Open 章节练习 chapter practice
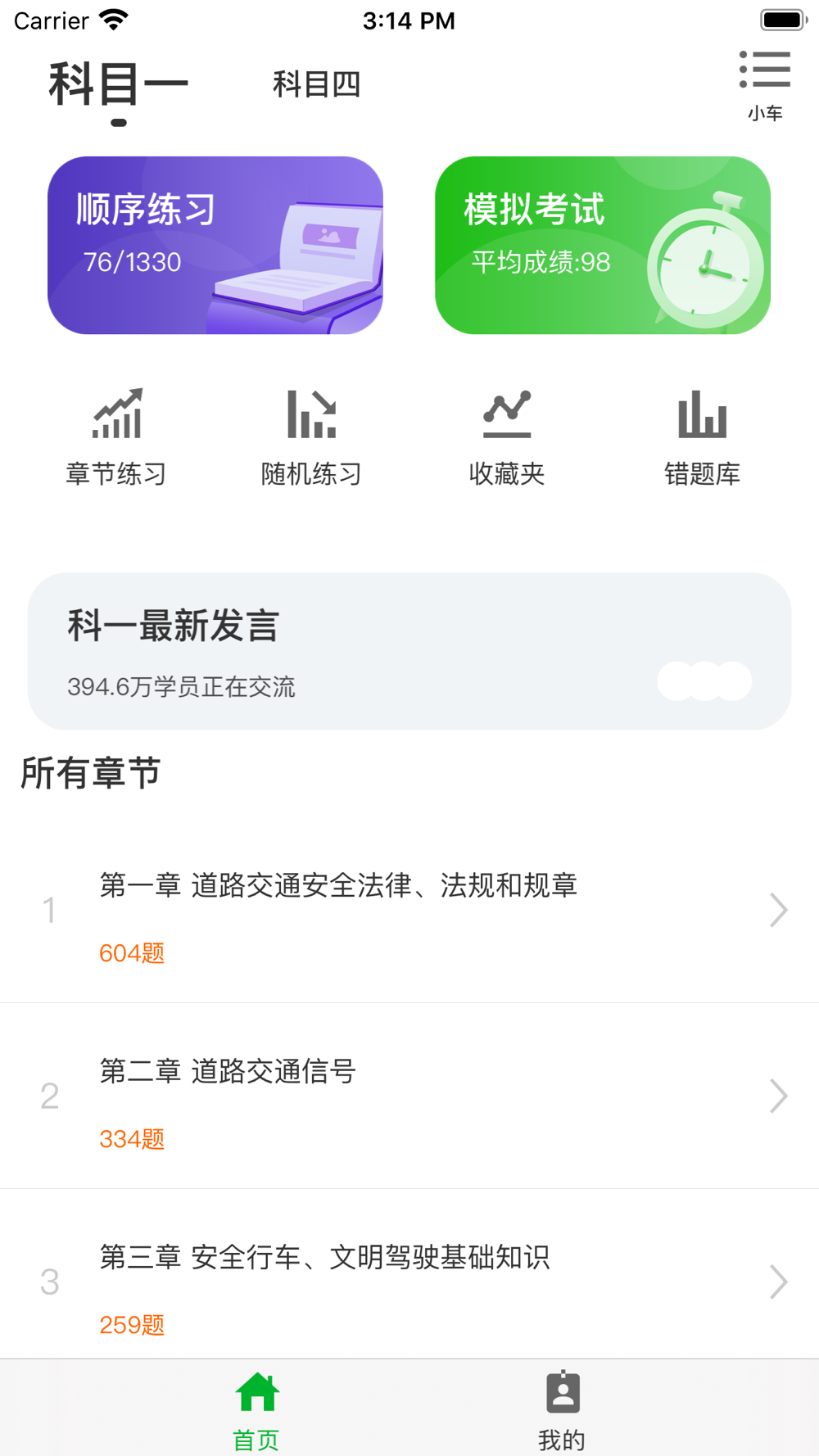This screenshot has width=819, height=1456. (x=116, y=437)
